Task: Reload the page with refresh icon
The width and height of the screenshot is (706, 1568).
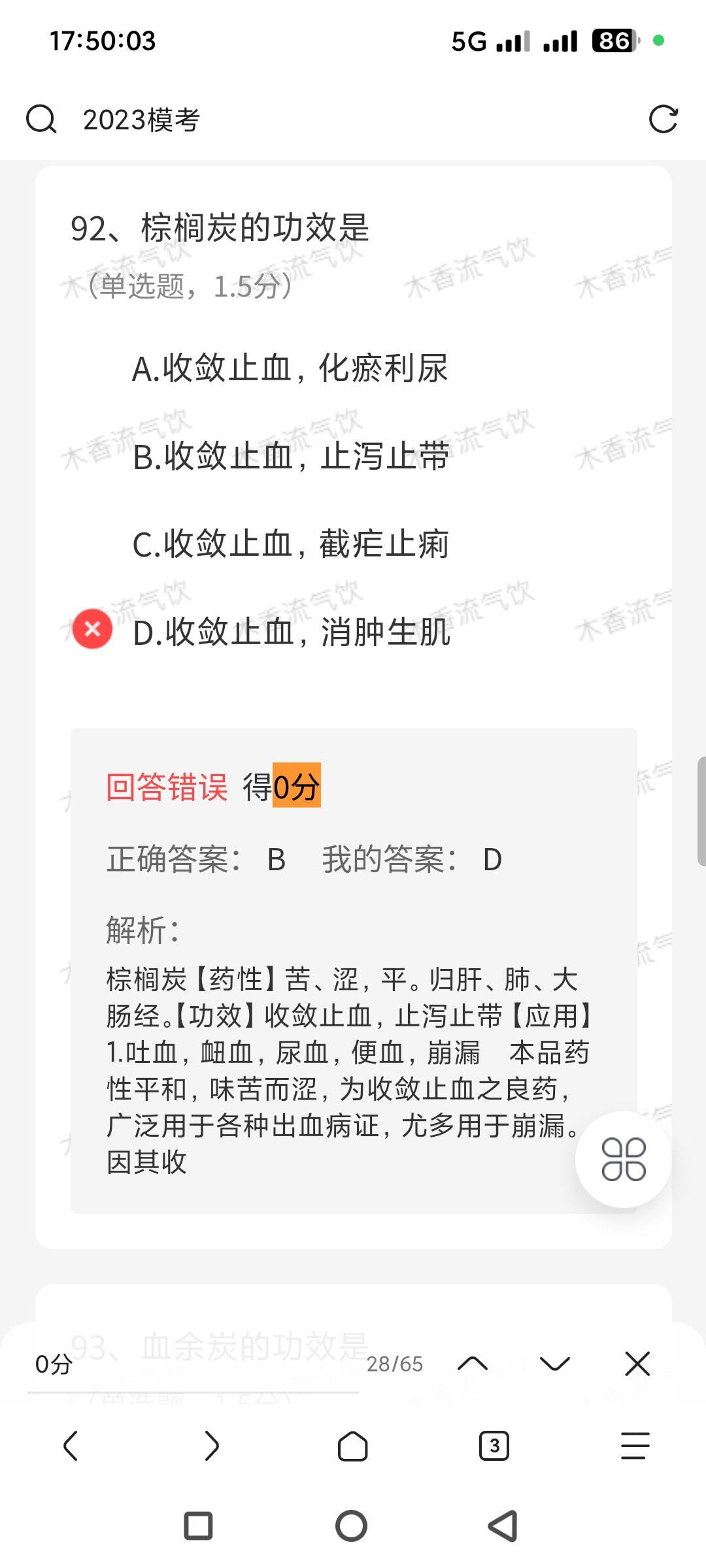Action: 663,120
